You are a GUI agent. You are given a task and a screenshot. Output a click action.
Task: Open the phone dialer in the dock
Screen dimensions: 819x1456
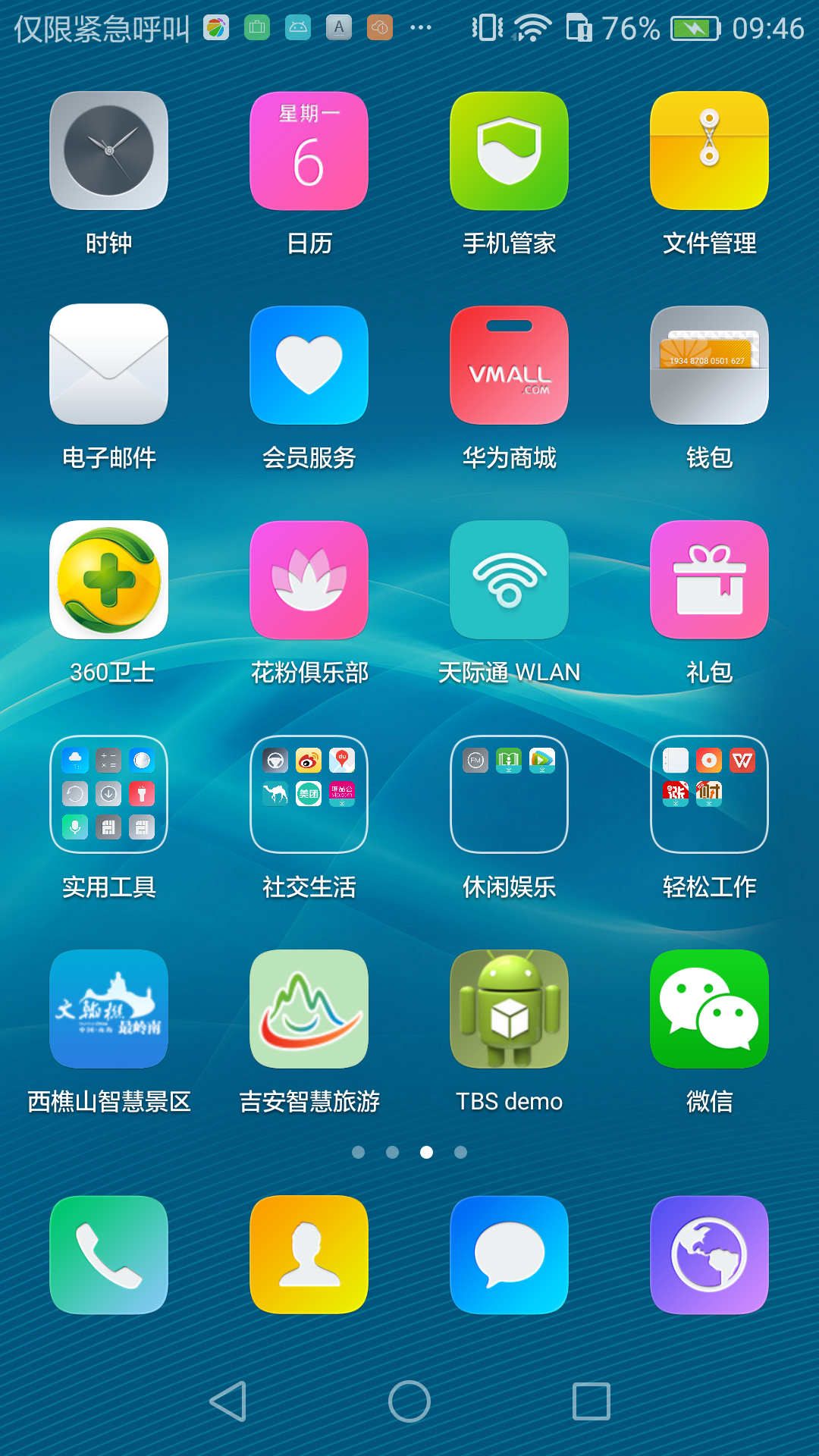pyautogui.click(x=108, y=1255)
